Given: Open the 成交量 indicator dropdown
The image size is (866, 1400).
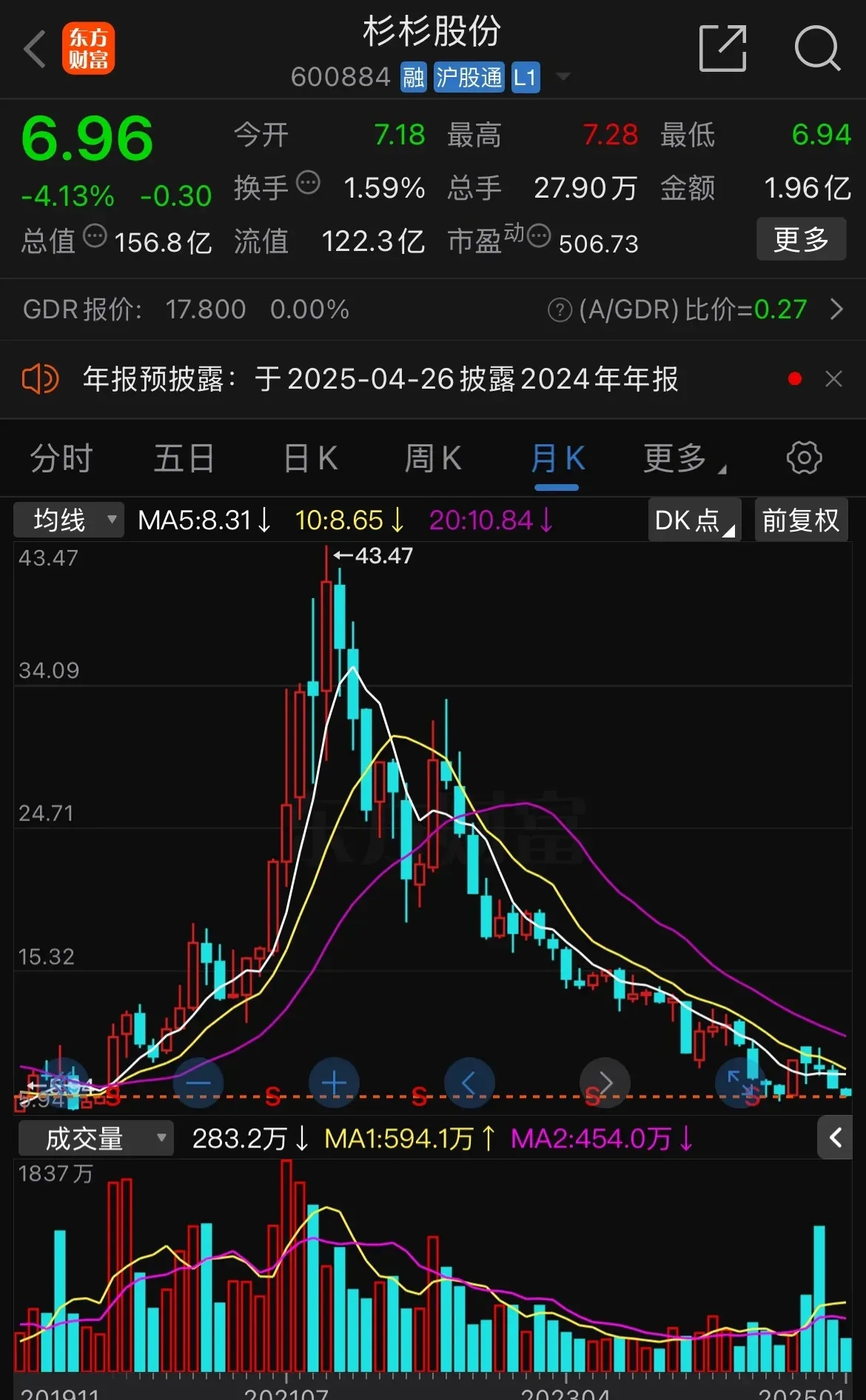Looking at the screenshot, I should coord(95,1138).
